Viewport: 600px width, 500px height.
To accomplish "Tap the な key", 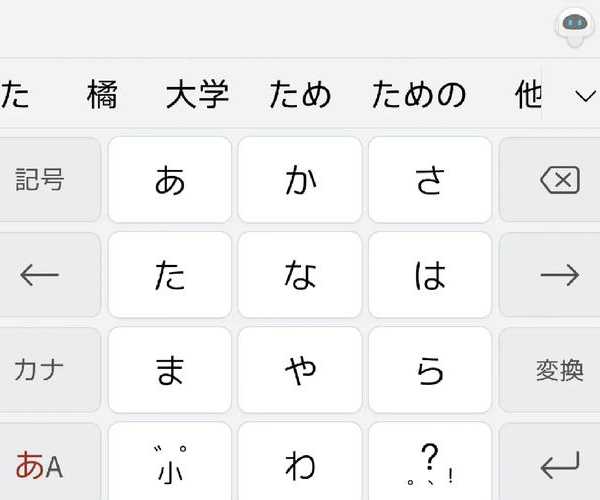I will (300, 275).
